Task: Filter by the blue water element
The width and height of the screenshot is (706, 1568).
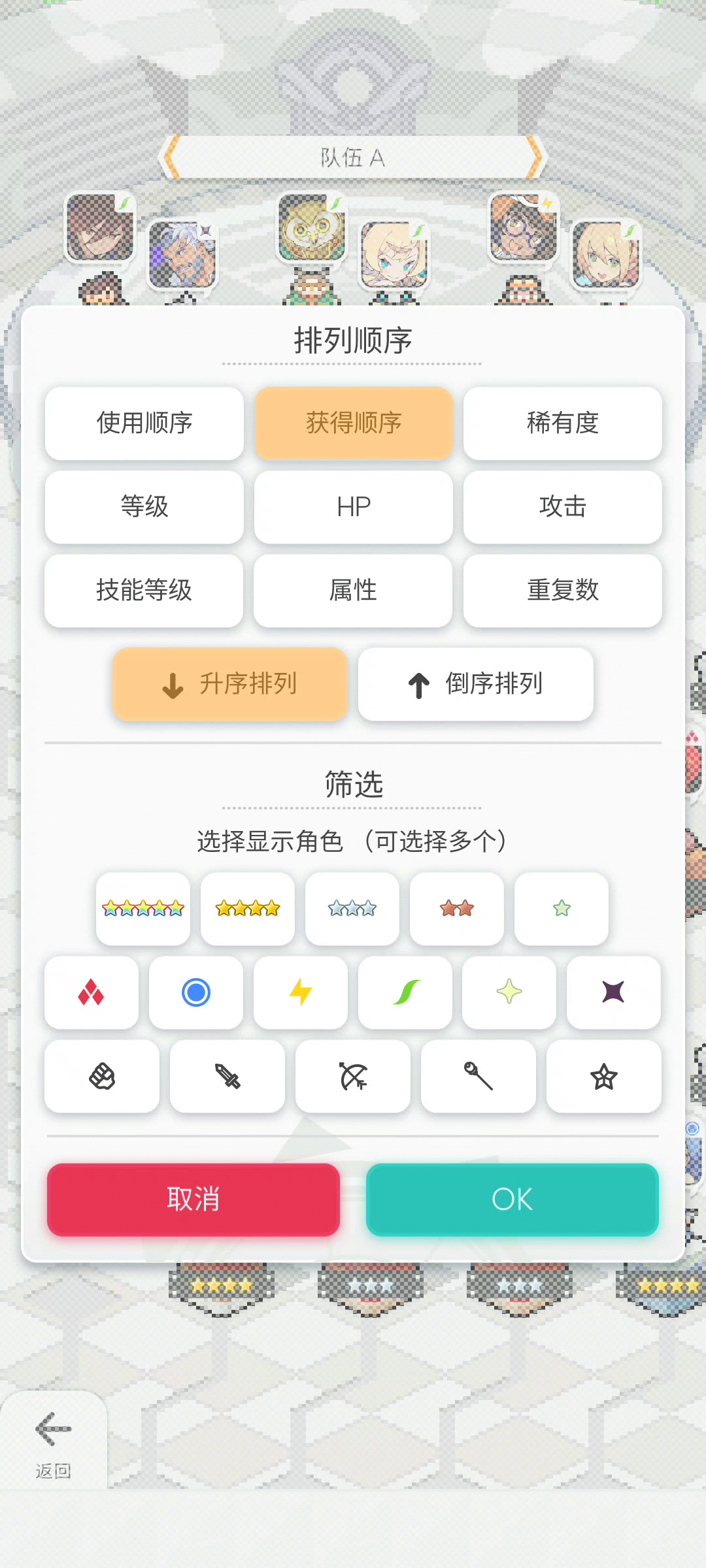Action: click(x=196, y=992)
